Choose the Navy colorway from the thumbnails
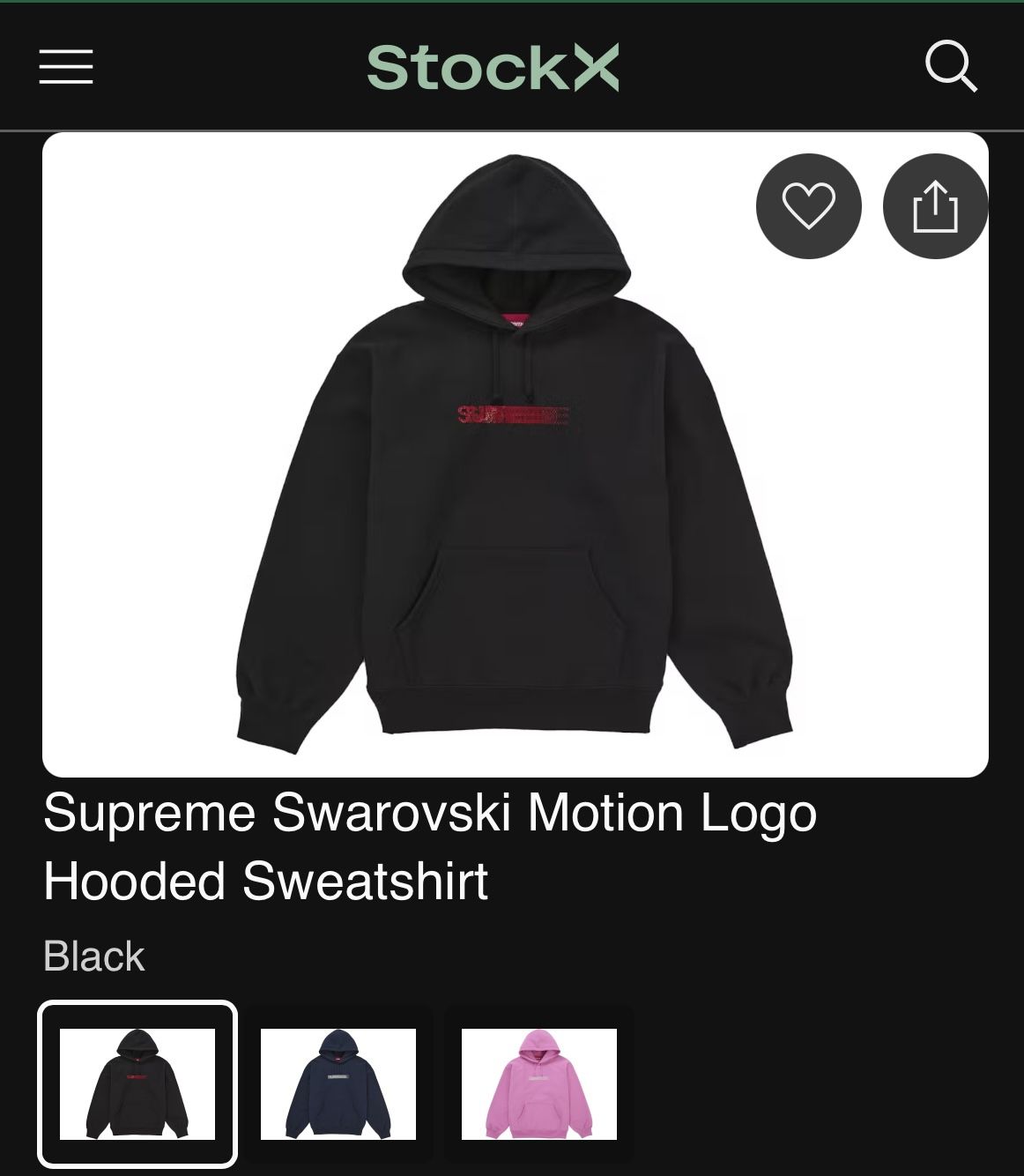The image size is (1024, 1176). point(339,1083)
